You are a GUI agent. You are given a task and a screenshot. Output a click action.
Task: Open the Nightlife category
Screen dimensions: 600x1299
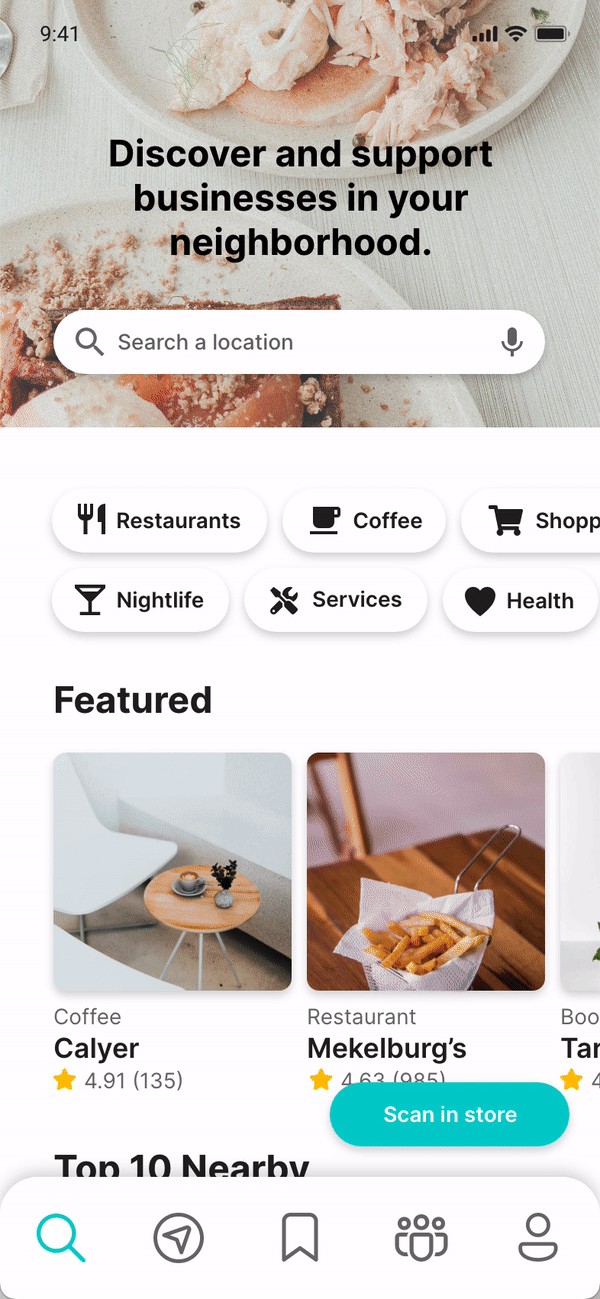point(141,600)
